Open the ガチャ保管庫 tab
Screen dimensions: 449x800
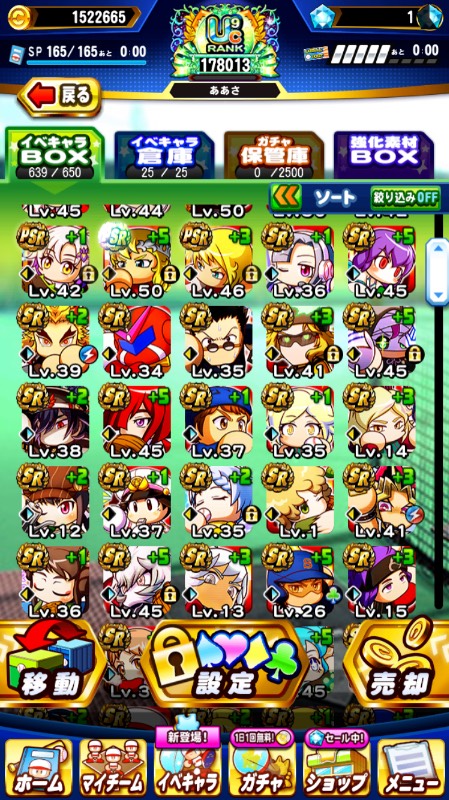pos(274,155)
